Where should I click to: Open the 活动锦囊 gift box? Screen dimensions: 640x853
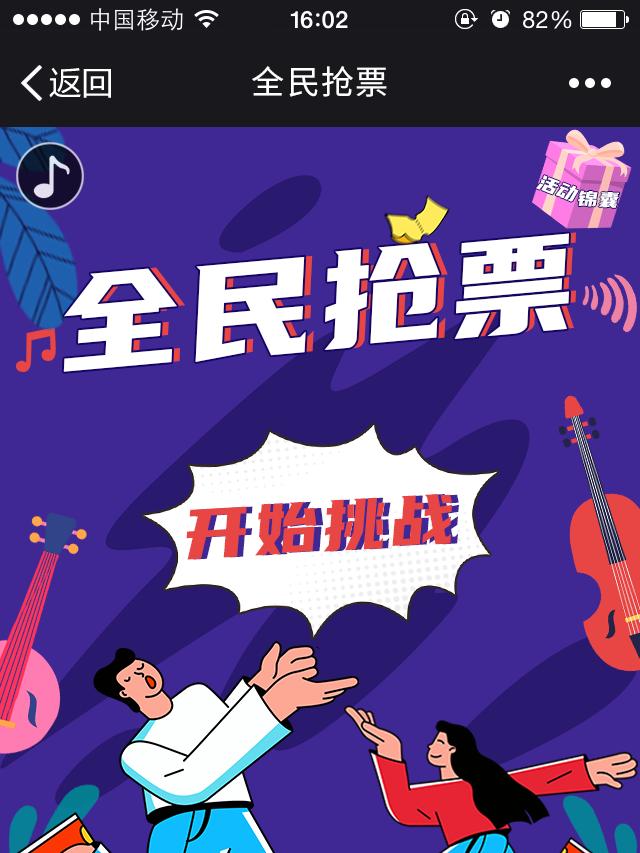point(582,181)
